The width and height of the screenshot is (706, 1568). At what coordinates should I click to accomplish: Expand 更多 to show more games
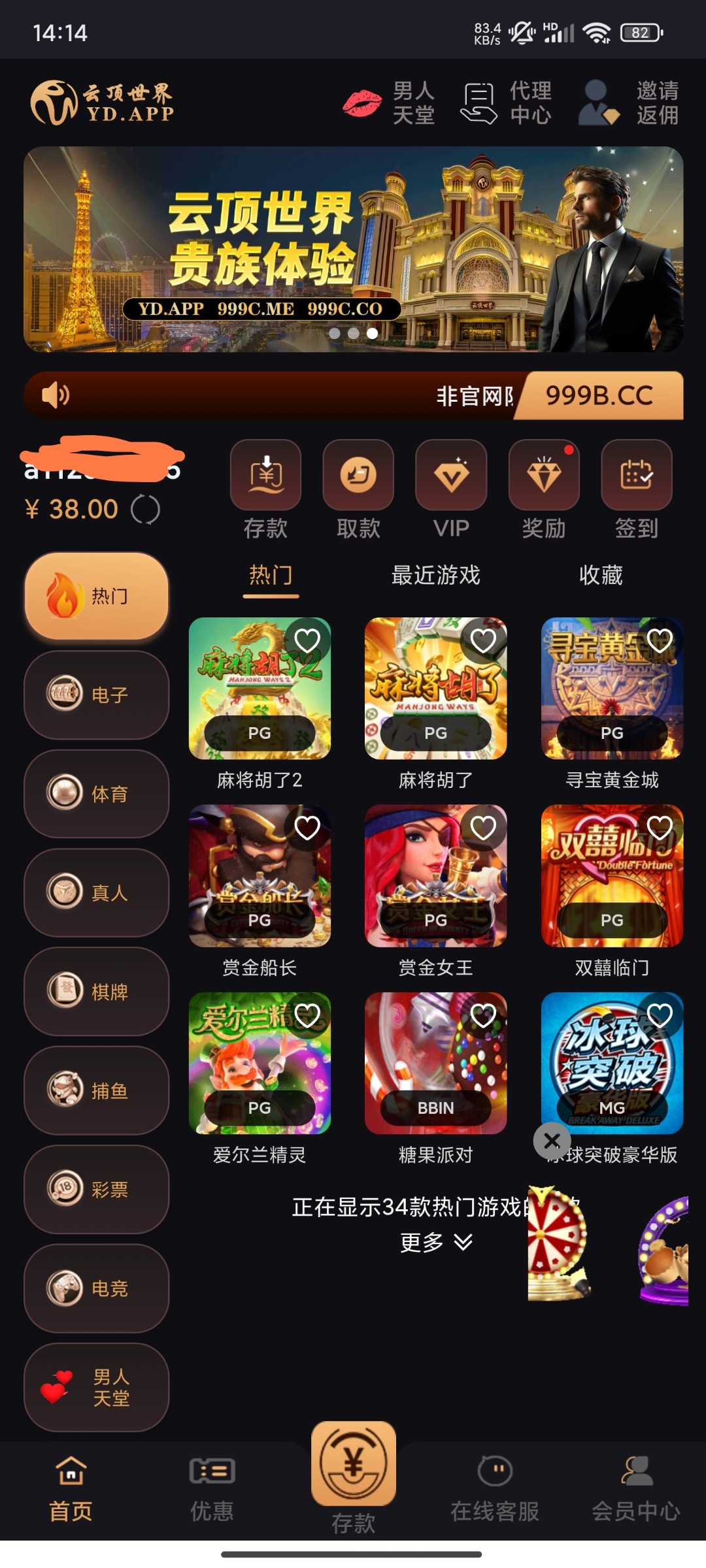pyautogui.click(x=435, y=1242)
